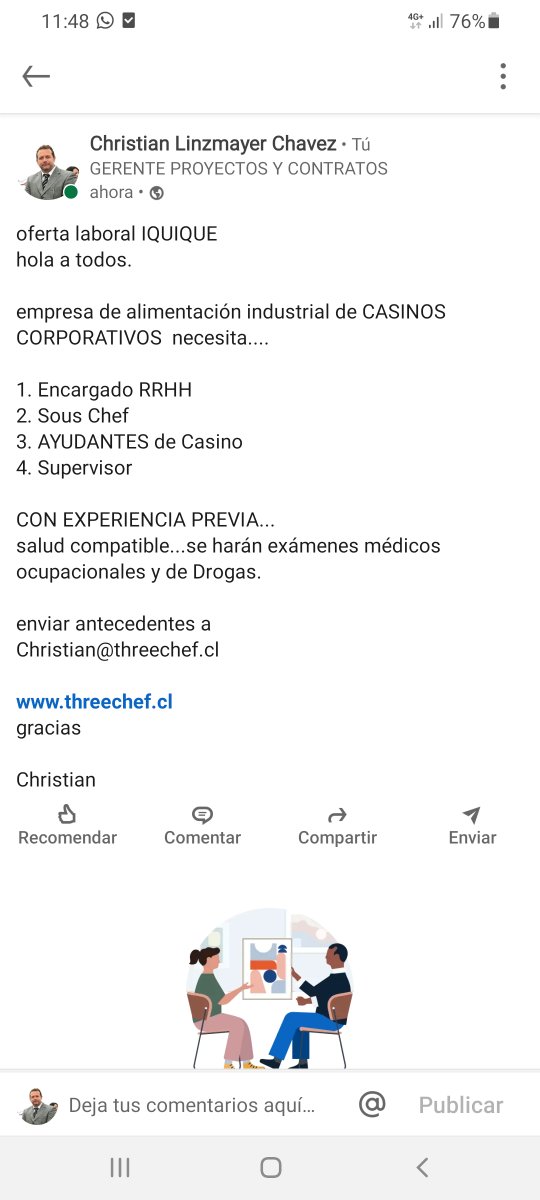Send the post using Enviar

click(x=472, y=826)
